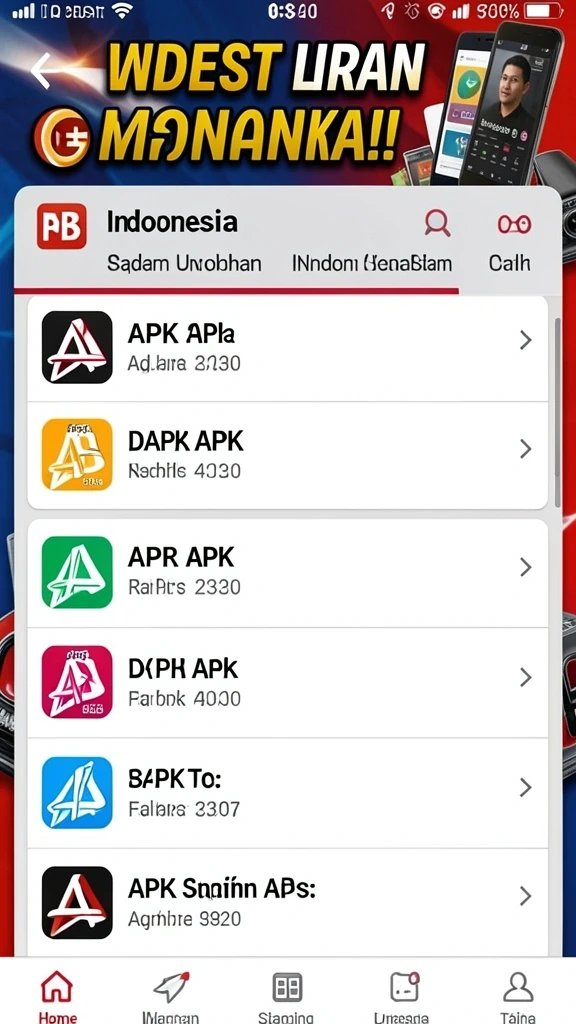The width and height of the screenshot is (576, 1024).
Task: Go to the Home tab in bottom bar
Action: 57,997
